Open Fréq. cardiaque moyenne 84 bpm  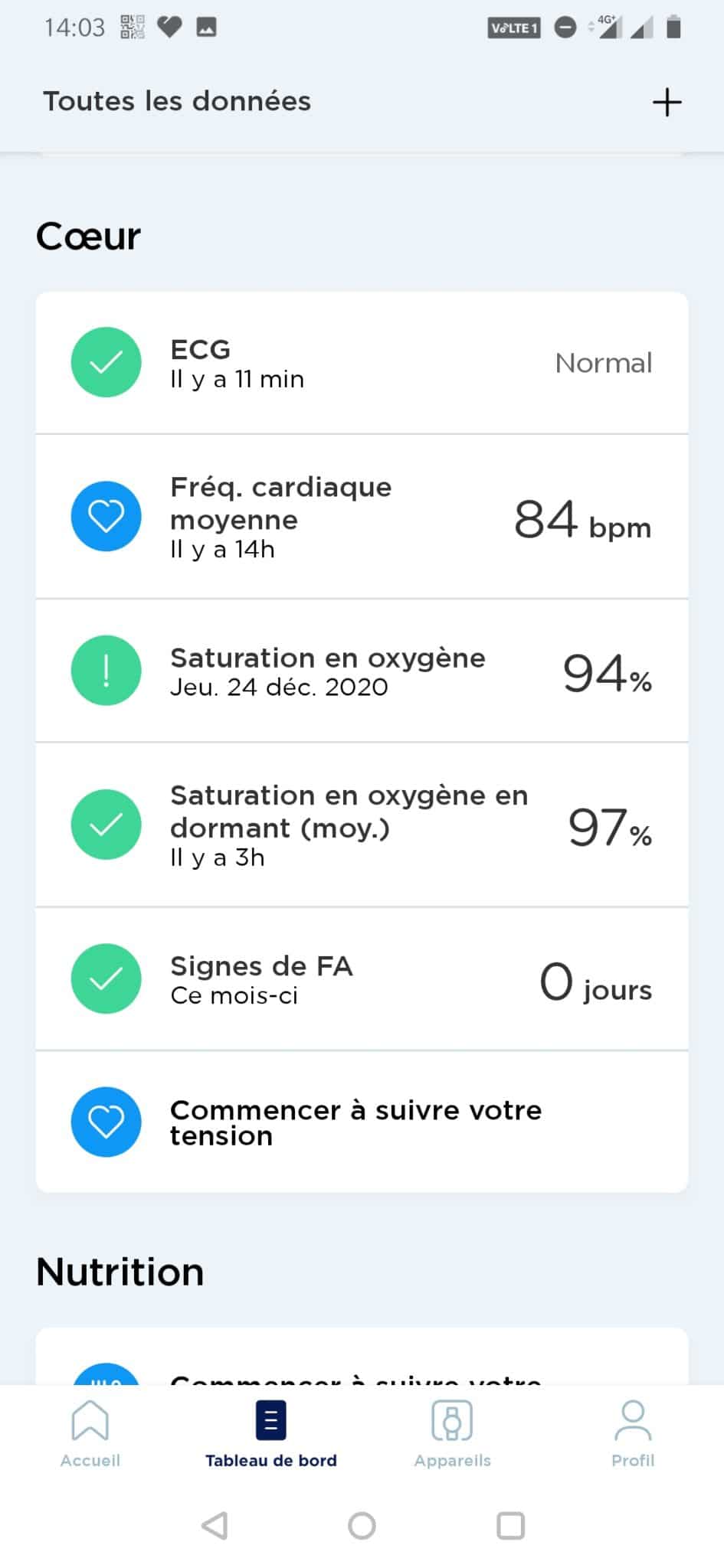(x=362, y=517)
